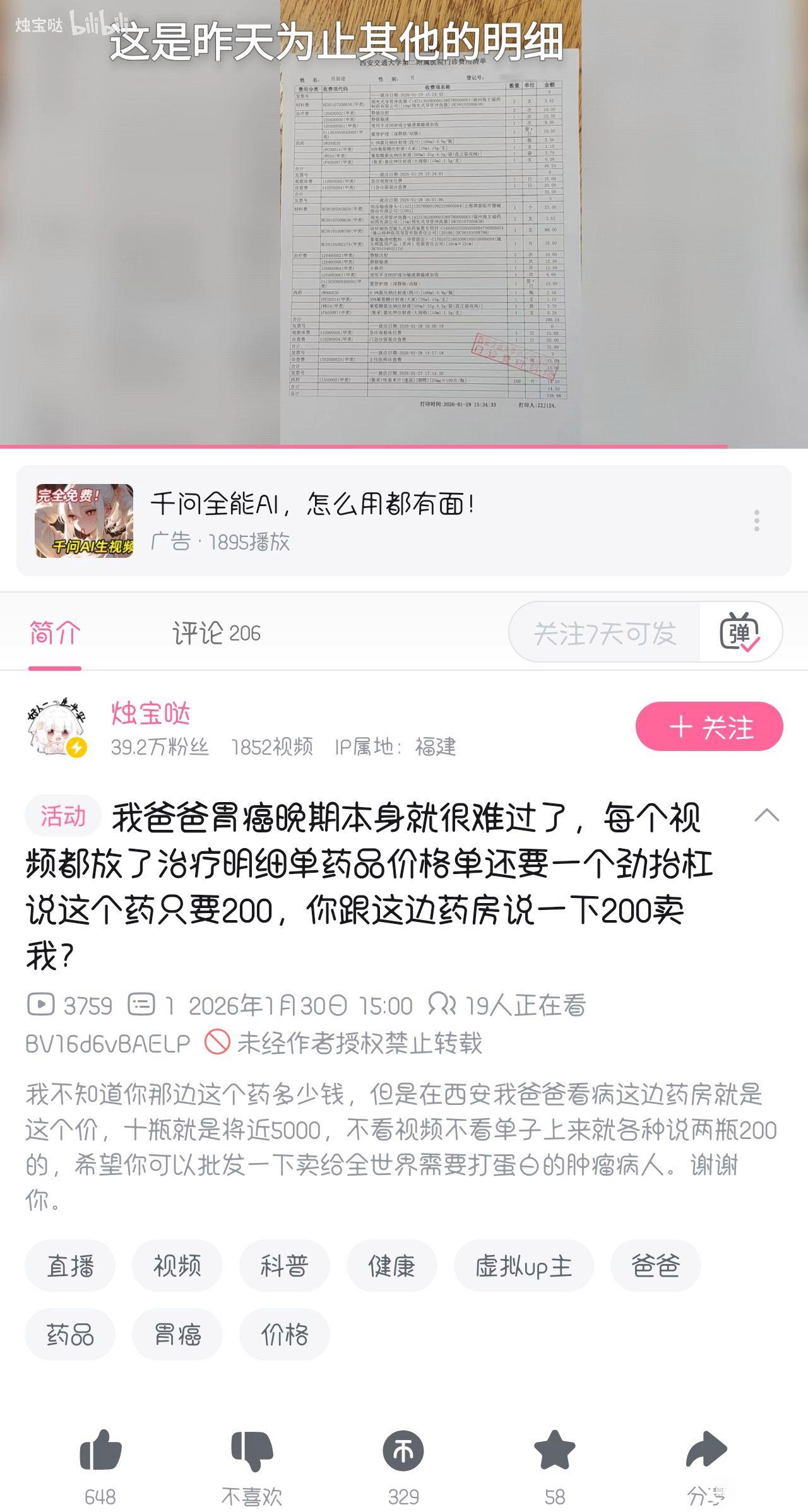Screen dimensions: 808x1512
Task: Like the video with thumbs-up icon
Action: (100, 1450)
